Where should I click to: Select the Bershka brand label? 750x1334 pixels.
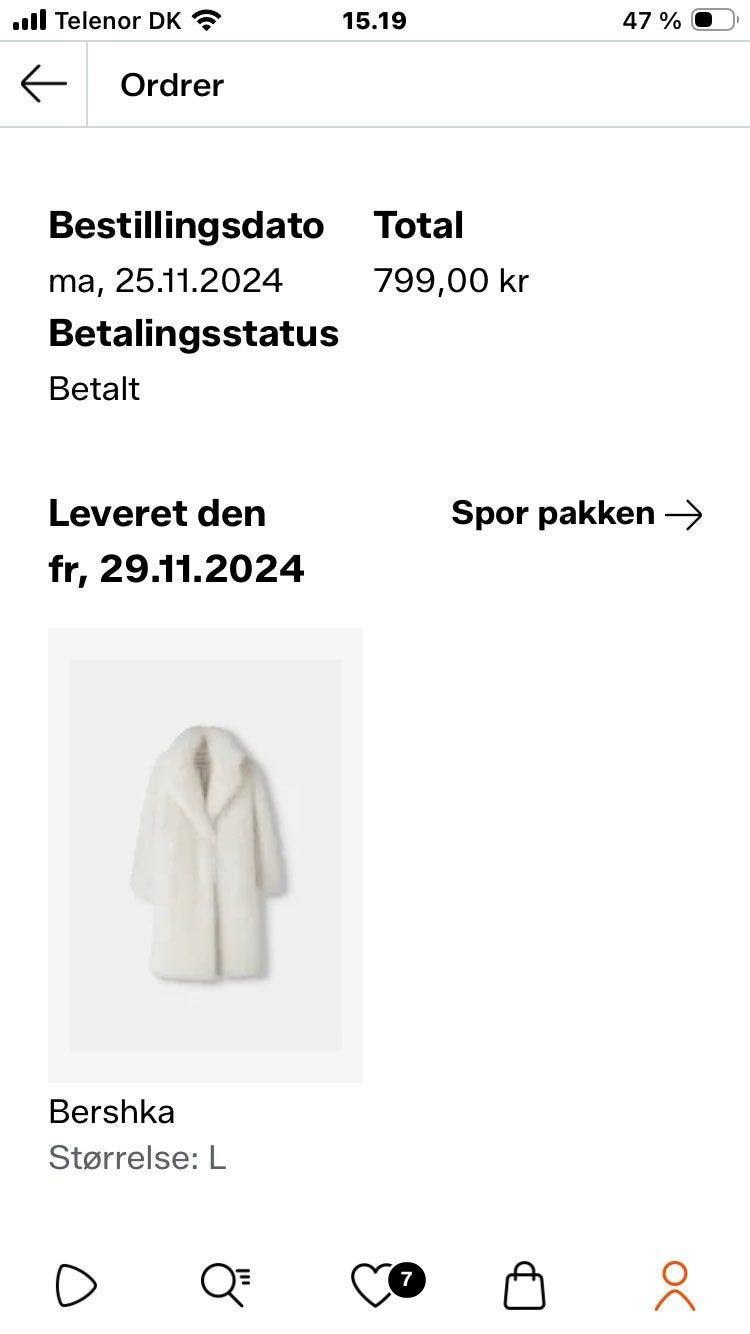pyautogui.click(x=112, y=1112)
